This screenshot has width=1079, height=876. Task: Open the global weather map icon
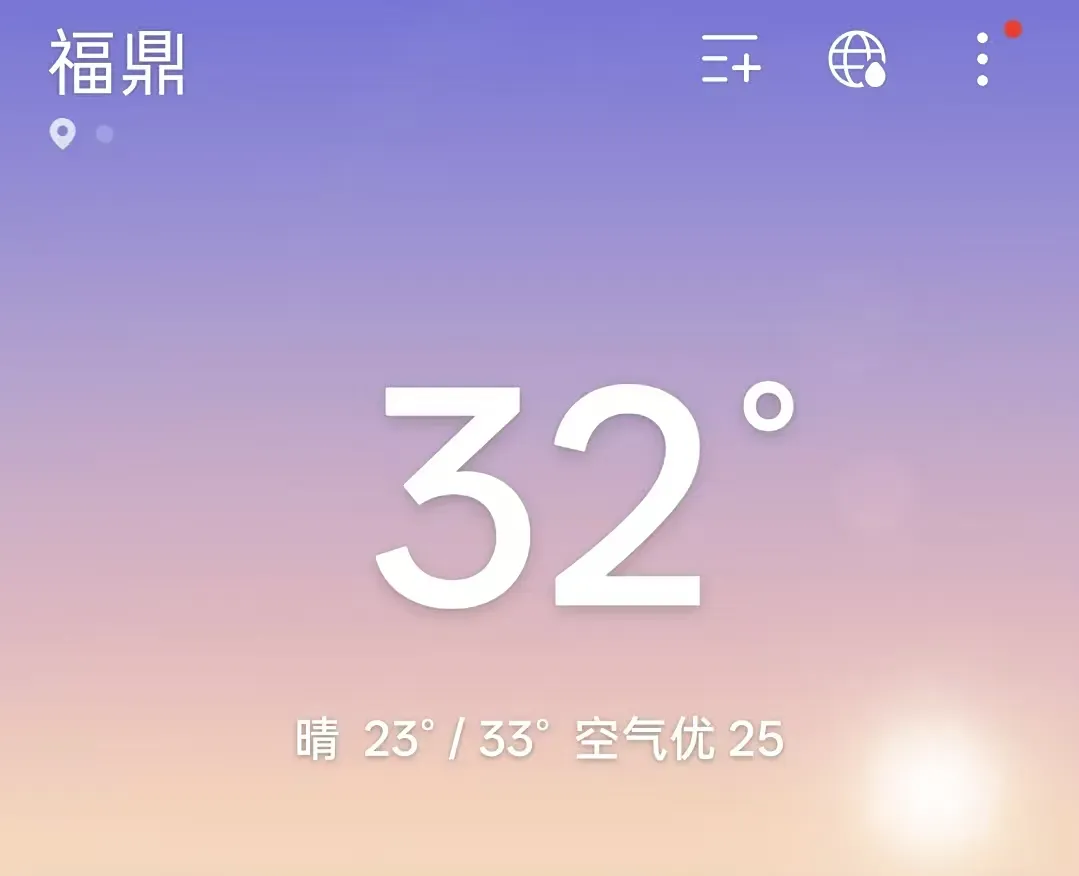point(857,59)
